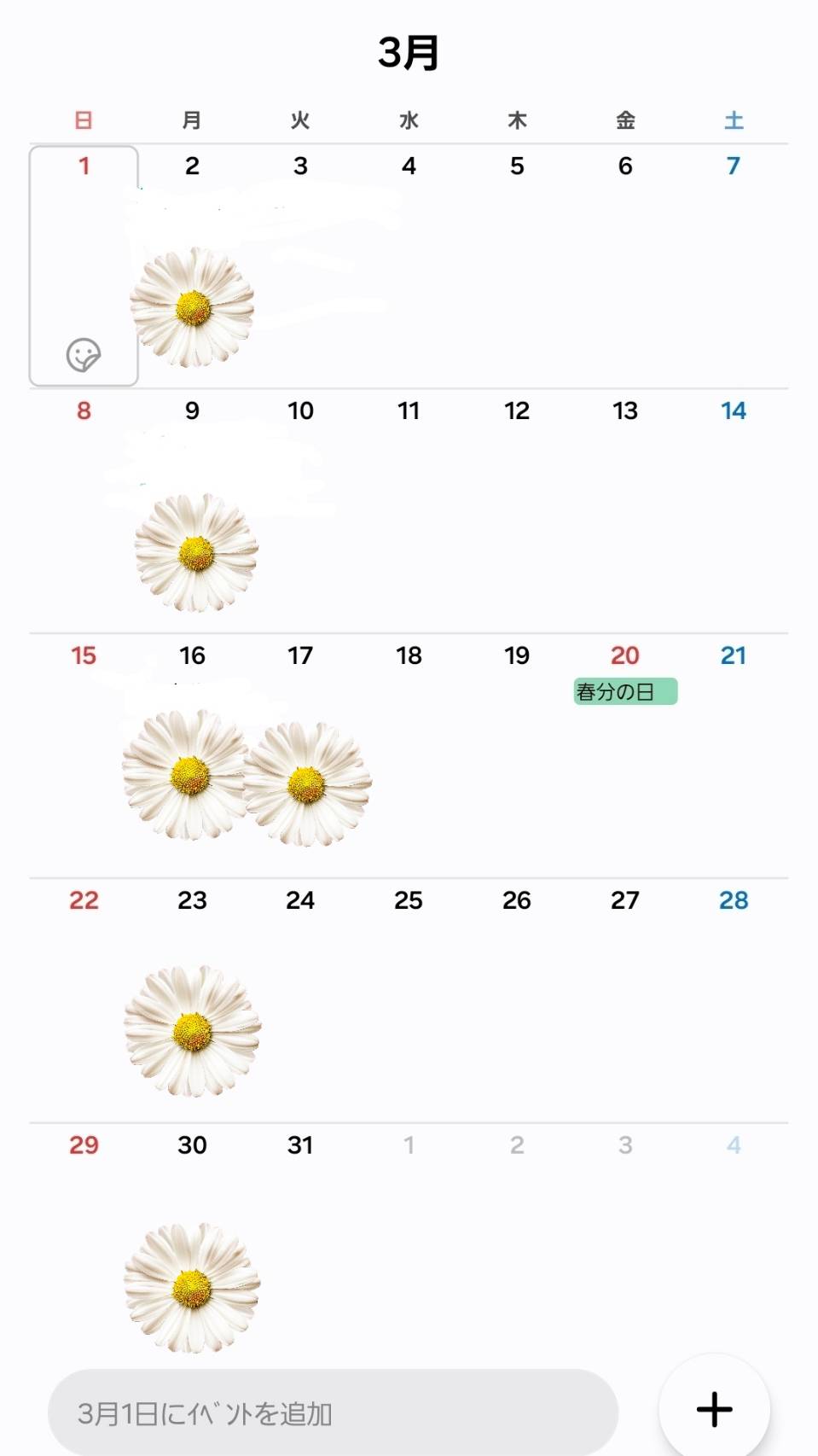Open the 春分の日 holiday event
Screen dimensions: 818x1456
point(625,691)
